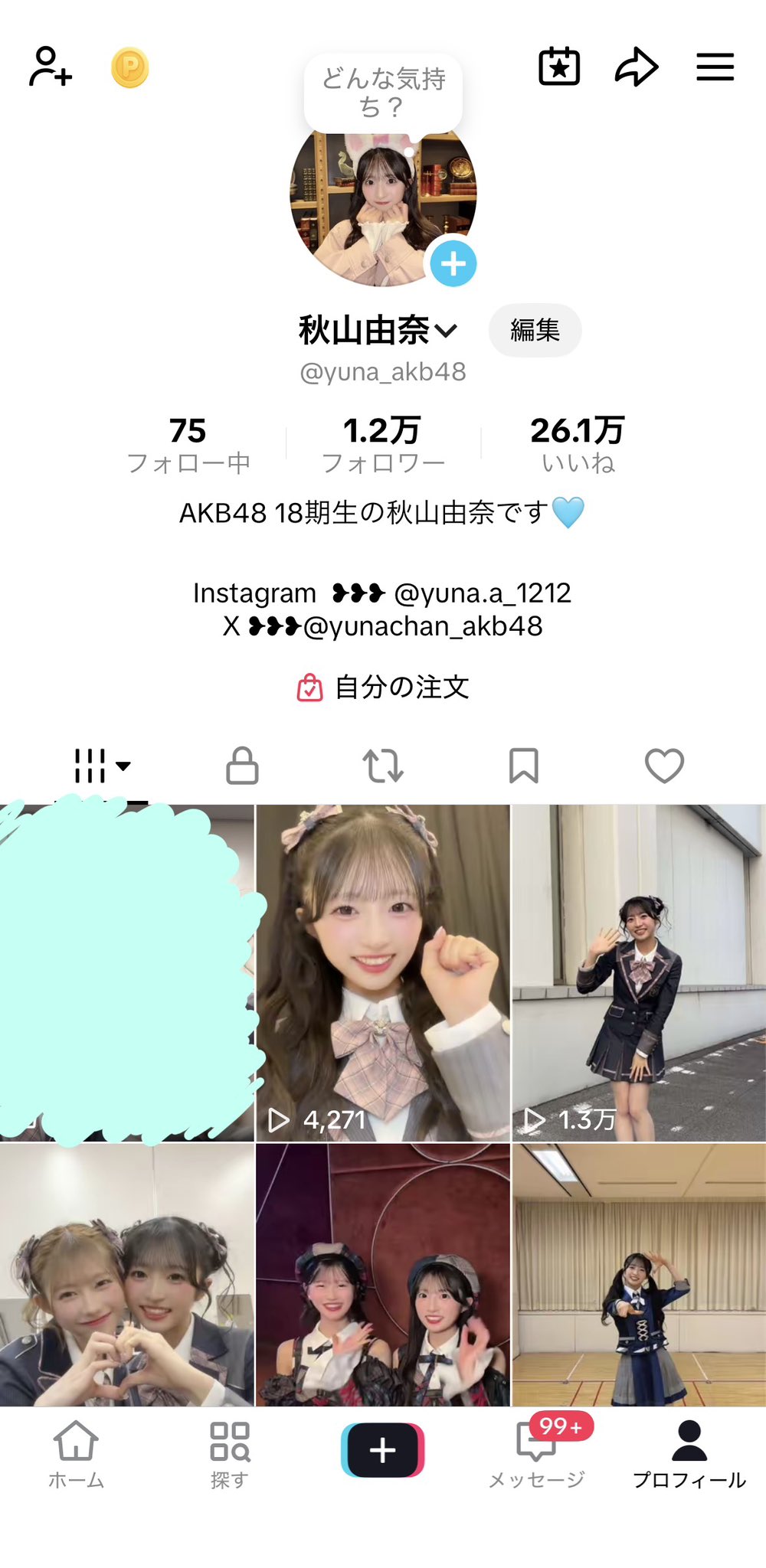Tap the どんな気持ち？ thought bubble
This screenshot has width=766, height=1568.
(383, 93)
